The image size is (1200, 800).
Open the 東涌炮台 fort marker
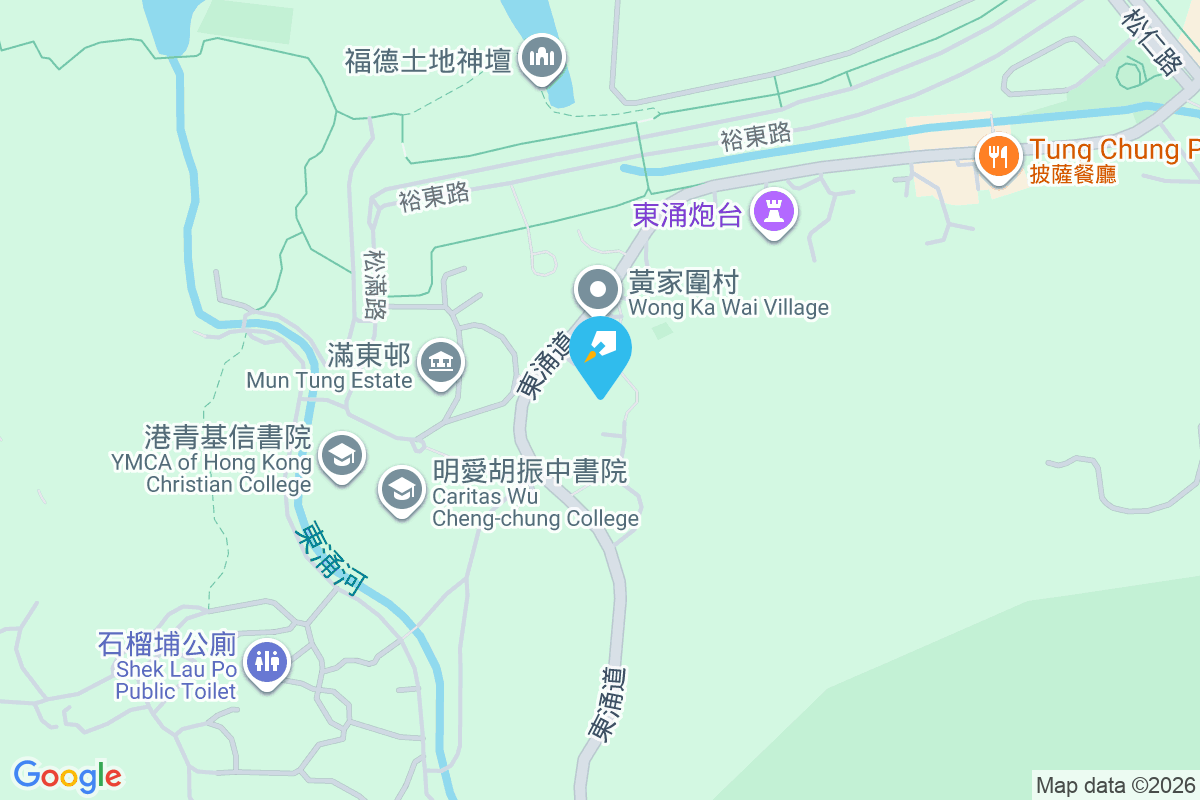tap(773, 212)
